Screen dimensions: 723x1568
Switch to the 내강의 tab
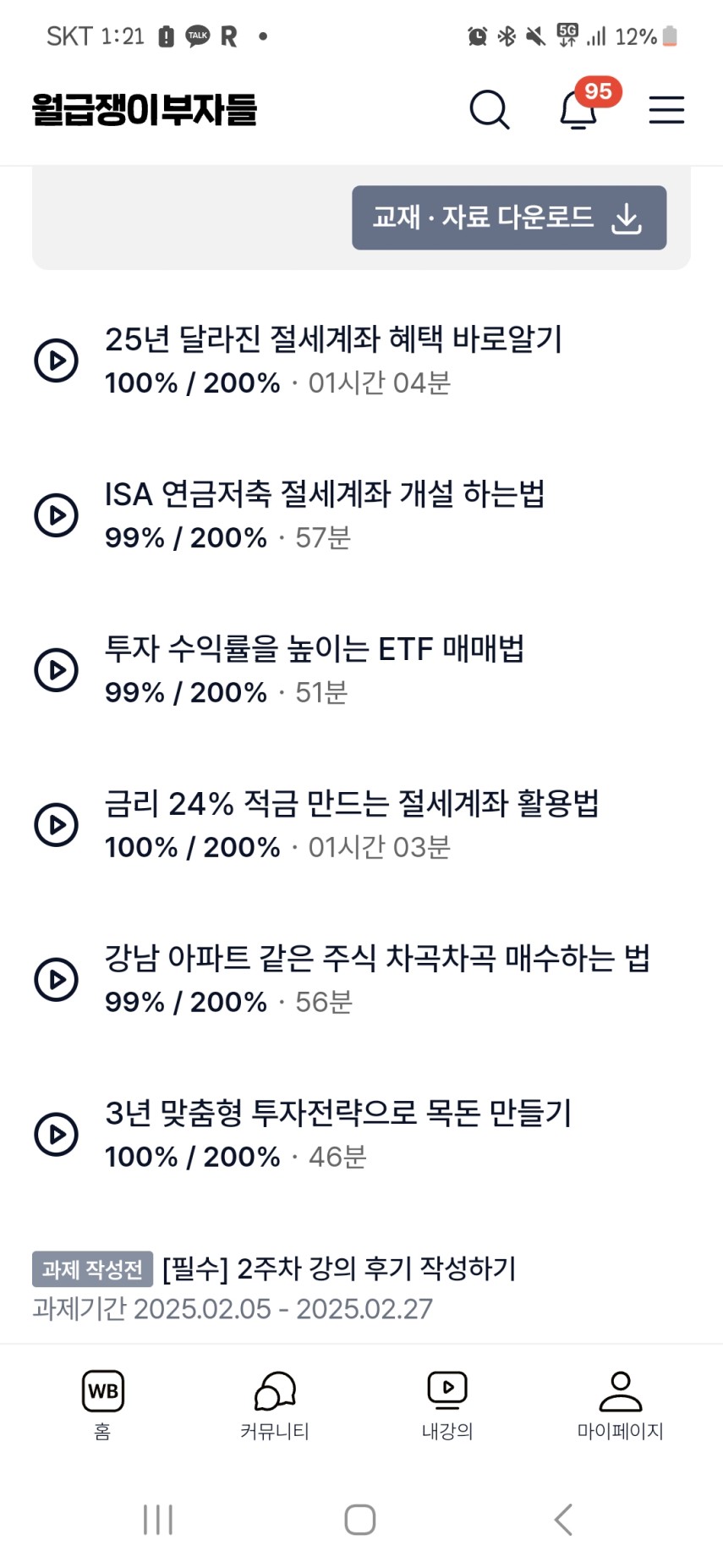pyautogui.click(x=447, y=1405)
